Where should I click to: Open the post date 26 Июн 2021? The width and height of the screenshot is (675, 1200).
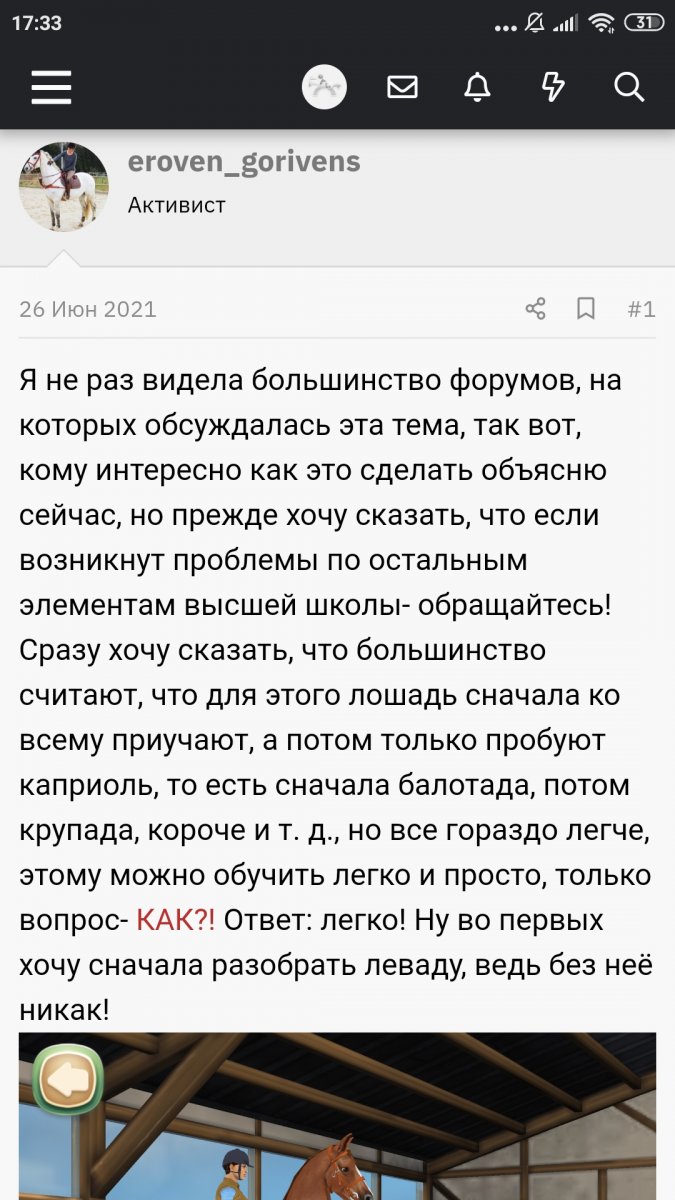[88, 309]
